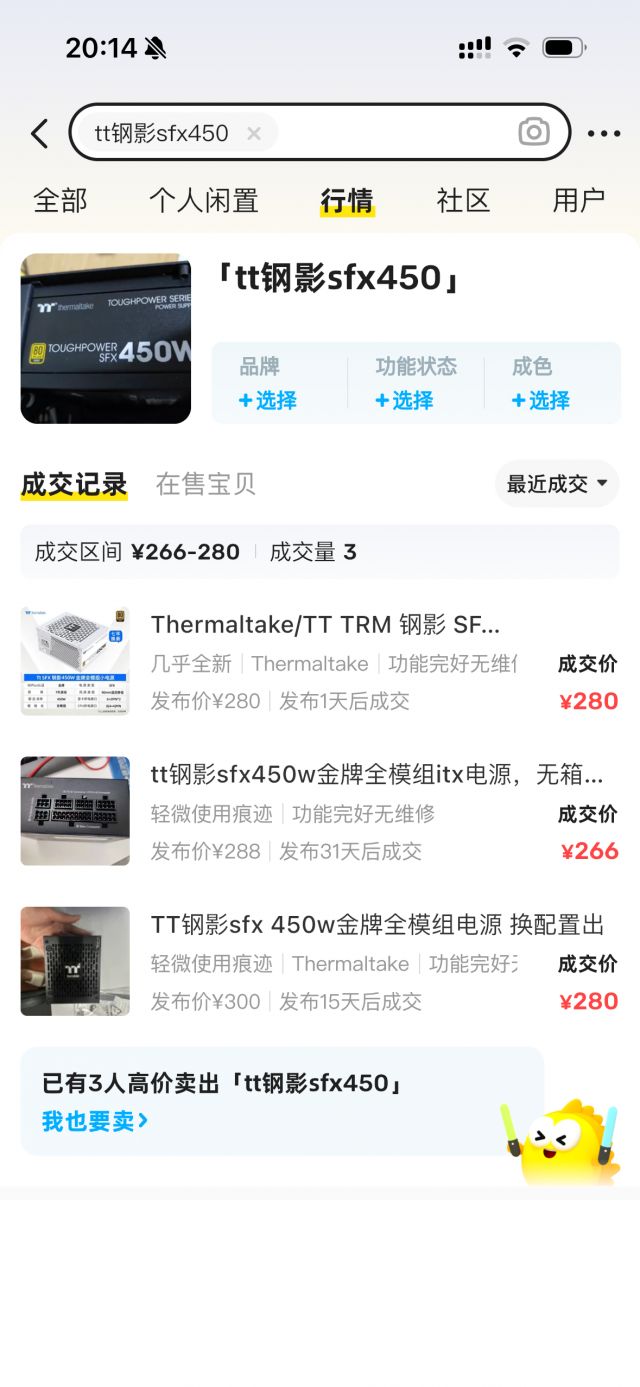The image size is (640, 1387).
Task: Open the Thermaltake/TT TRM 钢影 listing
Action: coord(325,626)
